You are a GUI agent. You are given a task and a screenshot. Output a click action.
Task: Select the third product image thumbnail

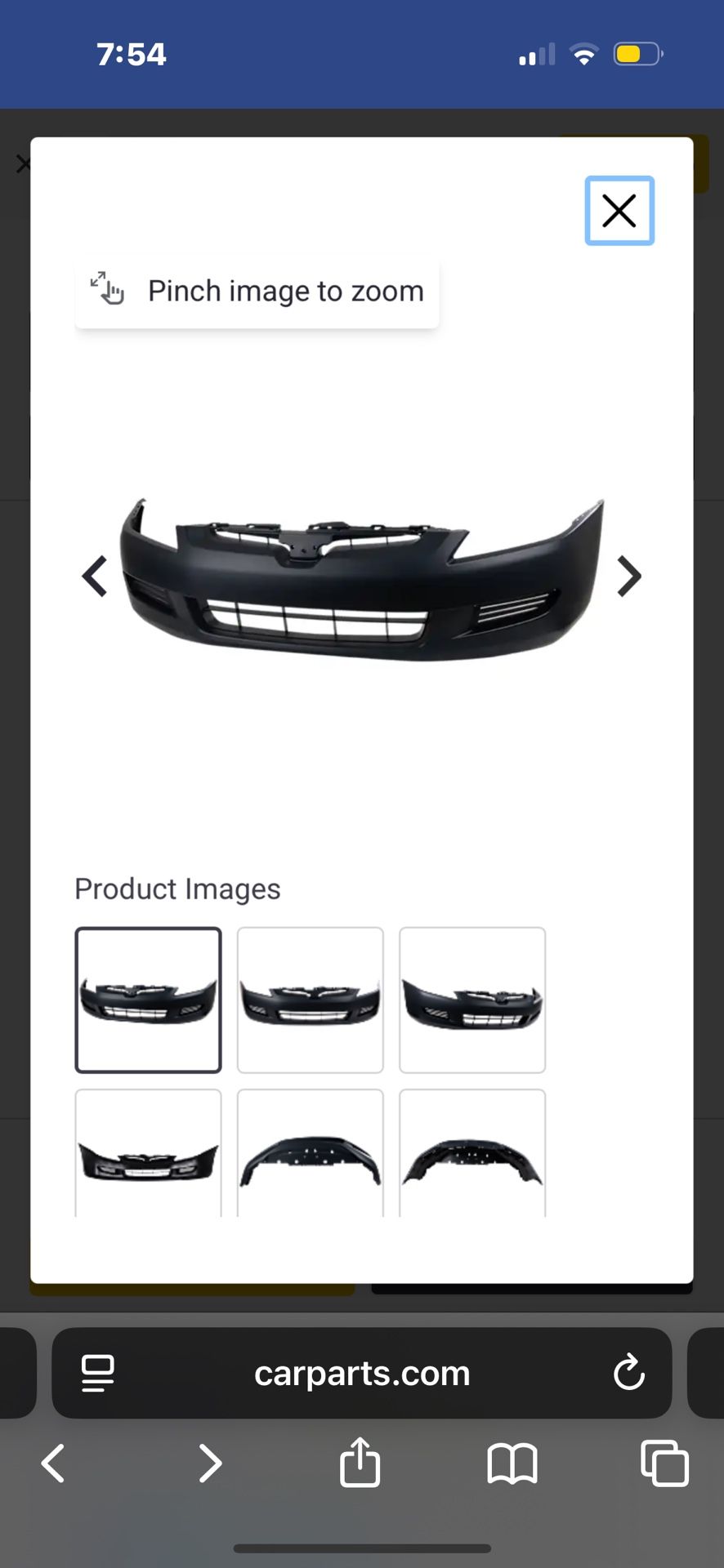coord(471,1000)
